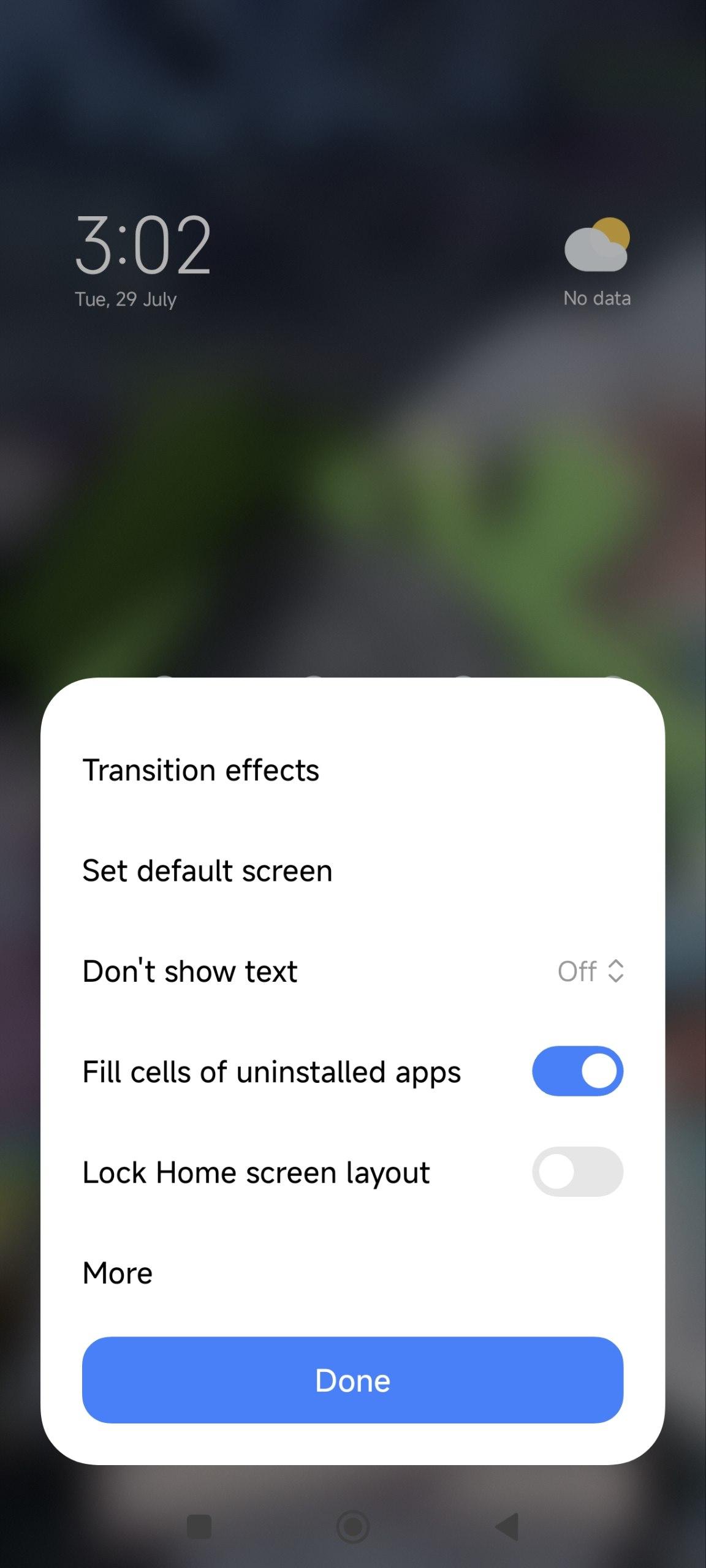Open More home screen settings

(x=352, y=1273)
